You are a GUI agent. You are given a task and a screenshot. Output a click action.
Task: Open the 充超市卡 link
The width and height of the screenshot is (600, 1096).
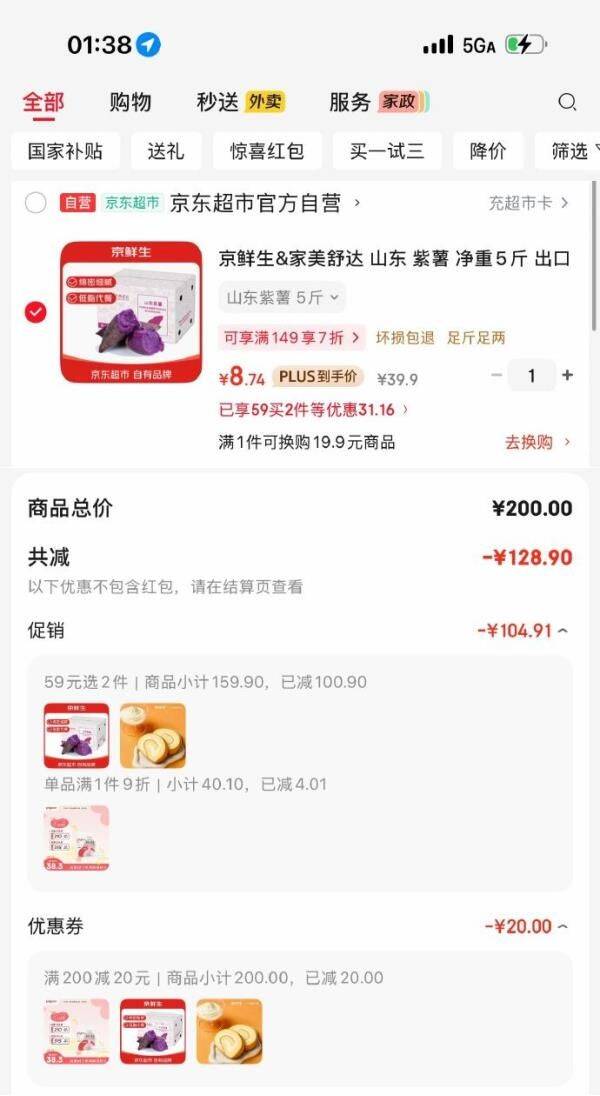[x=528, y=203]
